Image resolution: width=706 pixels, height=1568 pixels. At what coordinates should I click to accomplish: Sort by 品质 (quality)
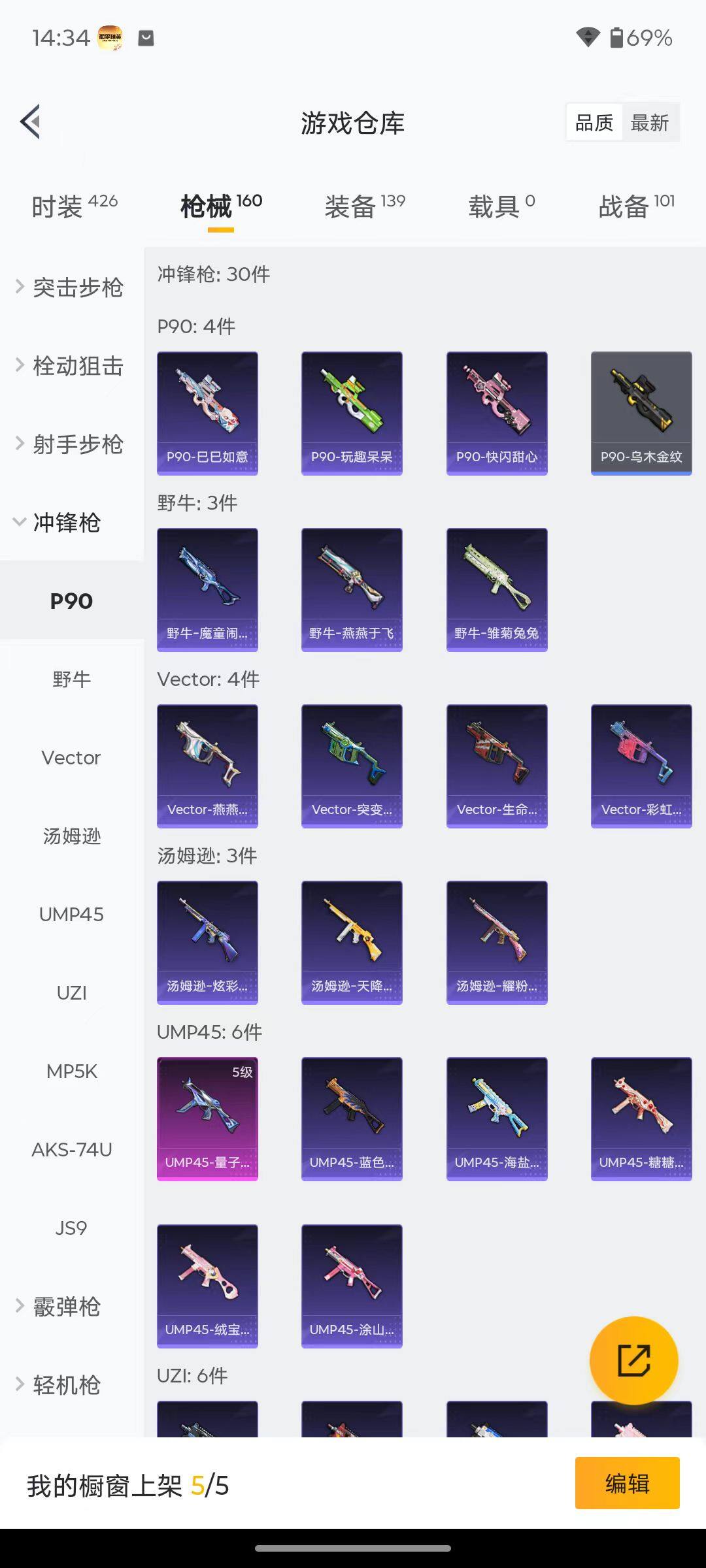(x=594, y=123)
